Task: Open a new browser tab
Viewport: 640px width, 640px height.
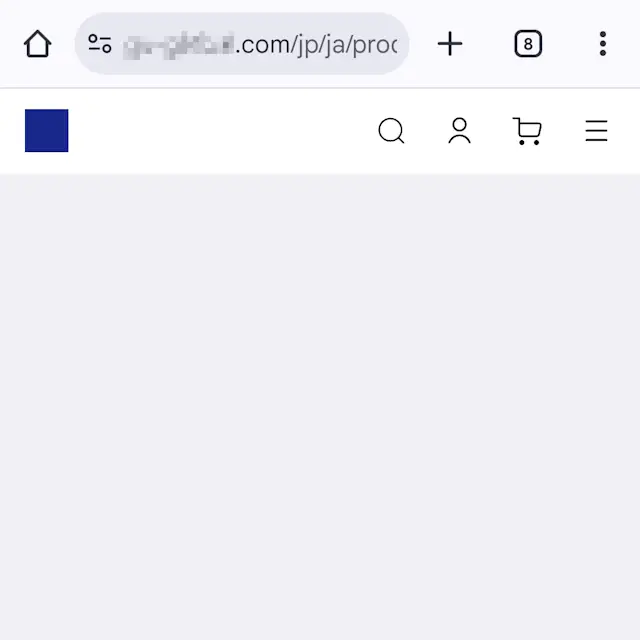Action: click(450, 44)
